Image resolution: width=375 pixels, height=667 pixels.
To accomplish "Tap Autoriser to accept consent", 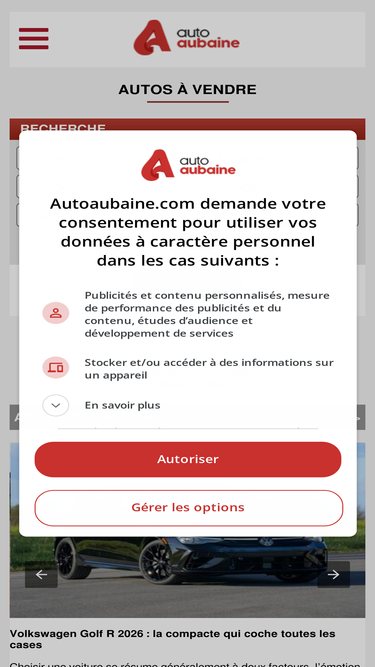I will pos(188,459).
